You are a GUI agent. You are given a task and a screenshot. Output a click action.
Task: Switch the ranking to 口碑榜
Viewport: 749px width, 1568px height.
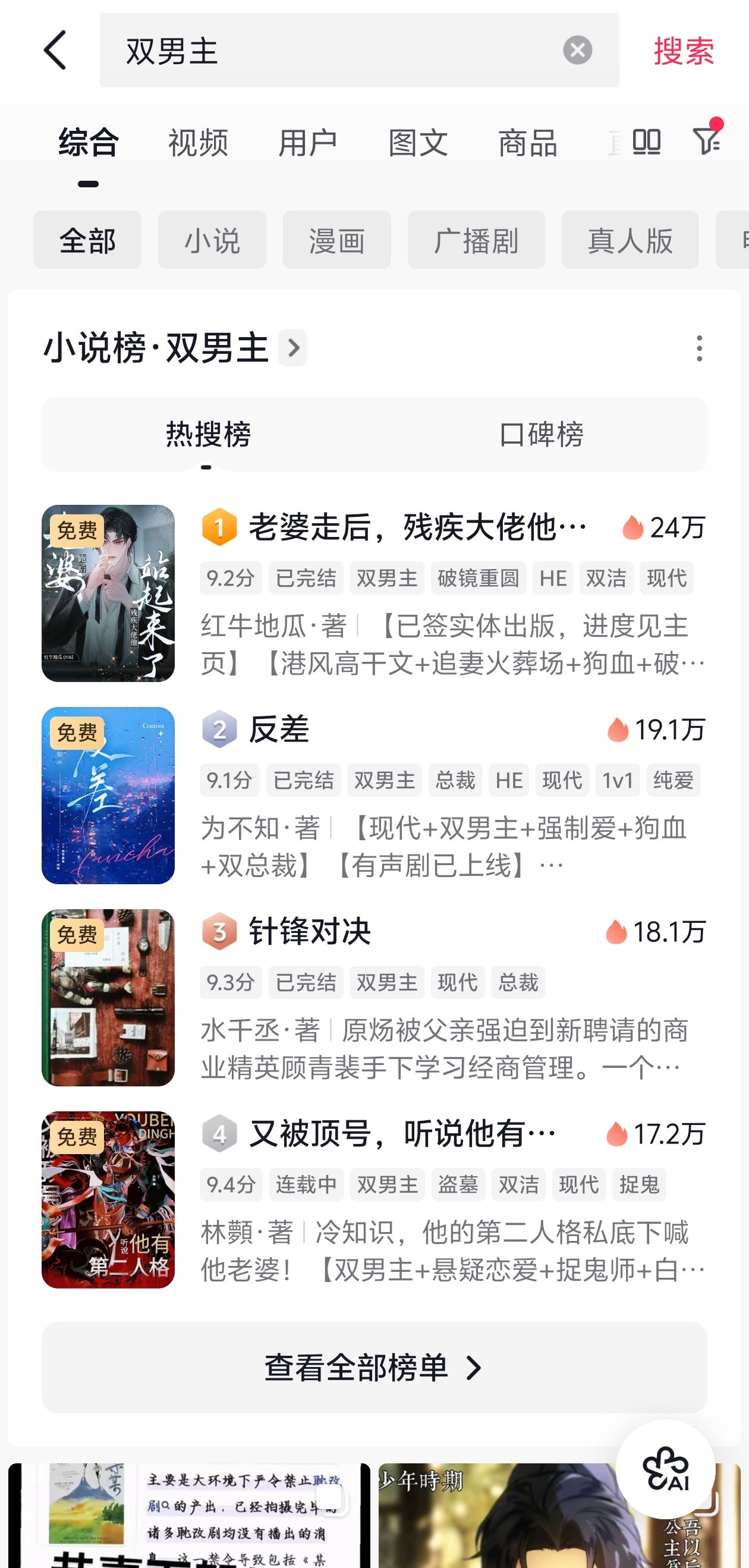(x=541, y=435)
